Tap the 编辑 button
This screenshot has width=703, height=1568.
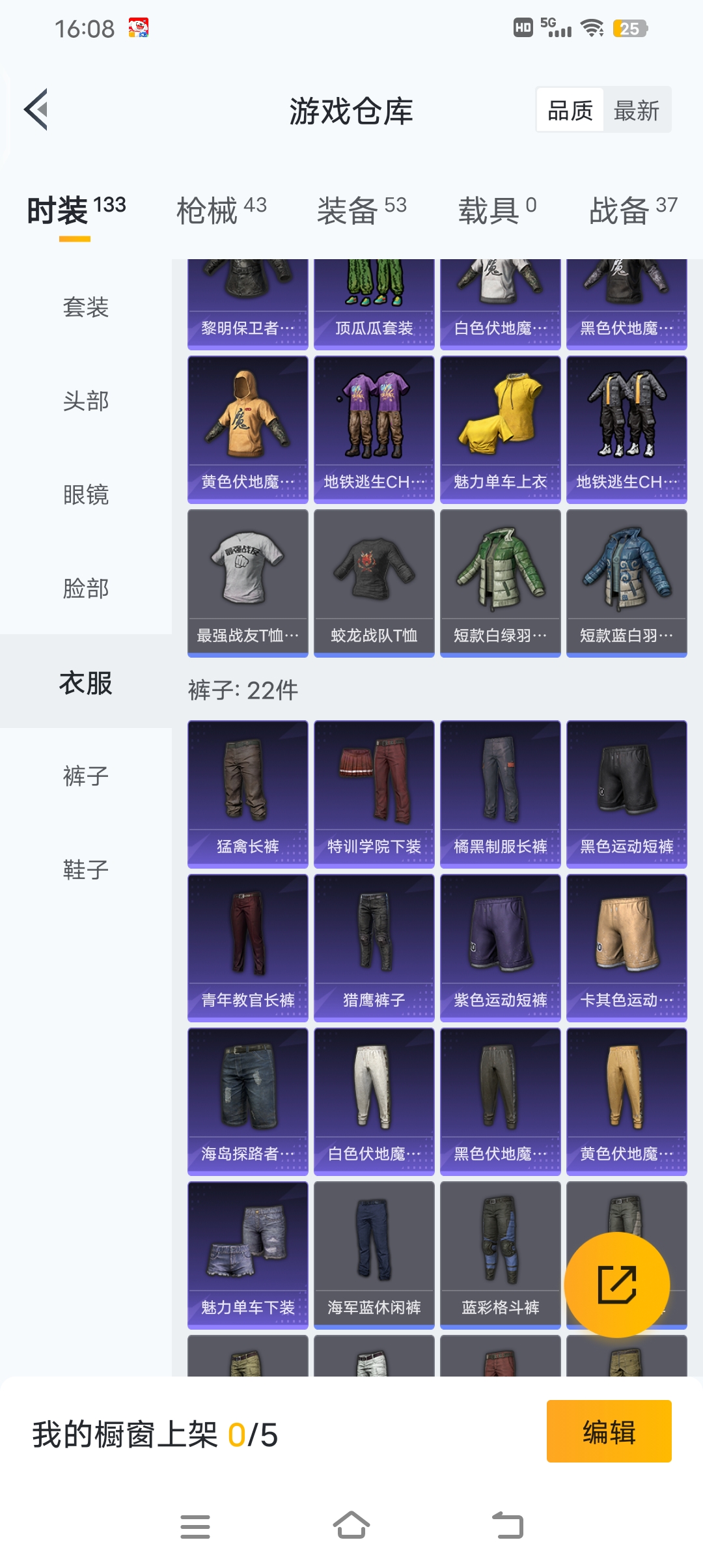point(609,1432)
